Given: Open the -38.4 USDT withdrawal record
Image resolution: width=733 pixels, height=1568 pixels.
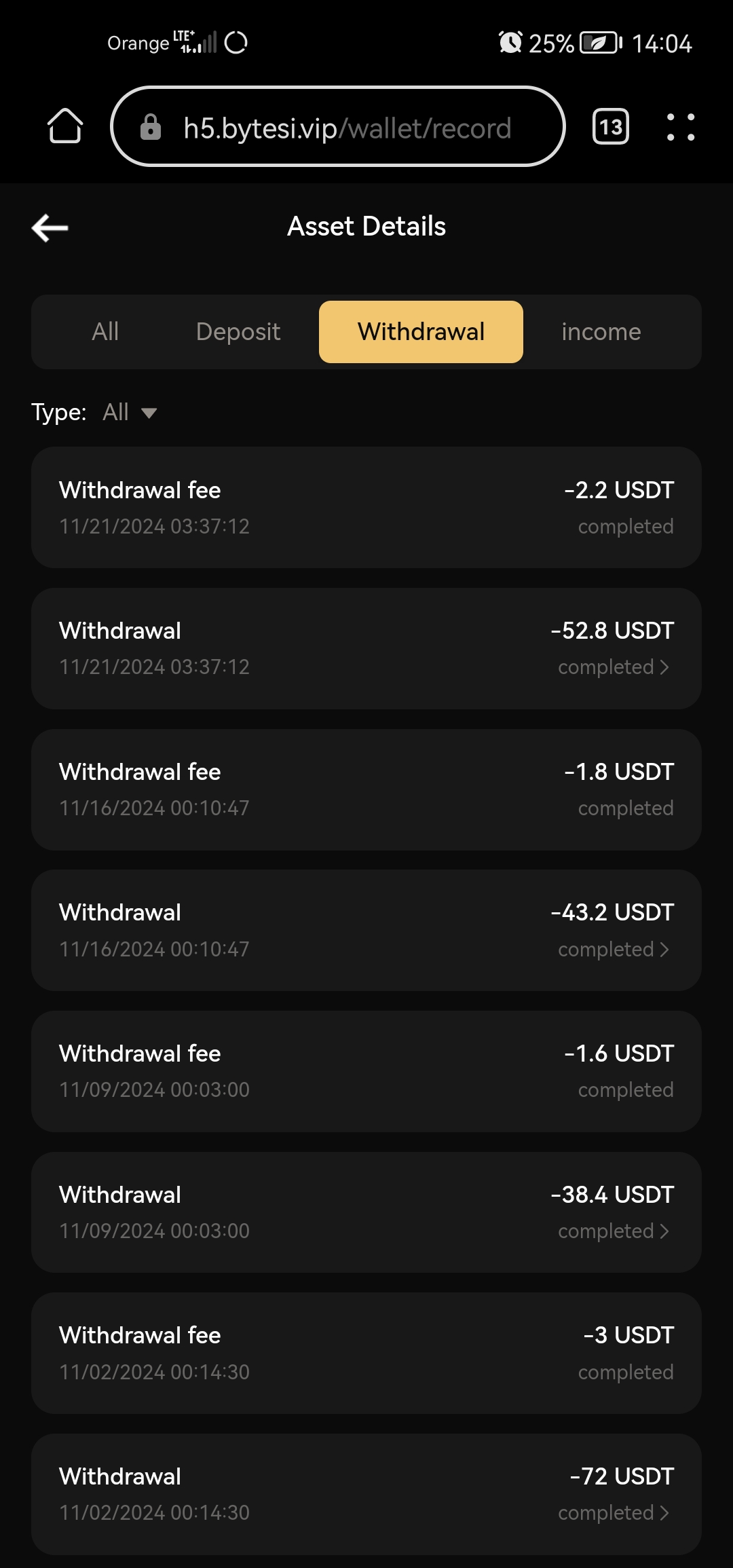Looking at the screenshot, I should pyautogui.click(x=366, y=1212).
